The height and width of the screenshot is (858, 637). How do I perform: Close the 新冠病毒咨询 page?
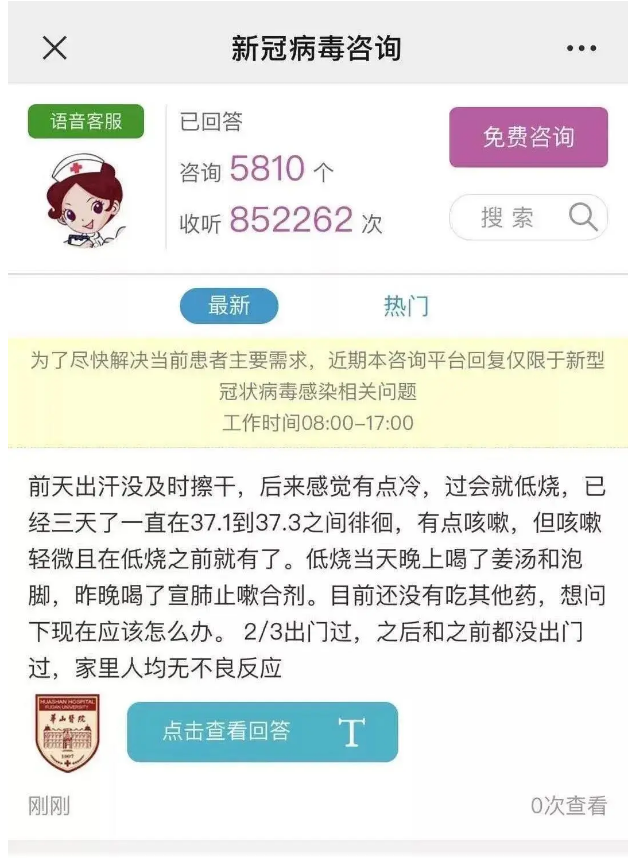click(x=55, y=47)
